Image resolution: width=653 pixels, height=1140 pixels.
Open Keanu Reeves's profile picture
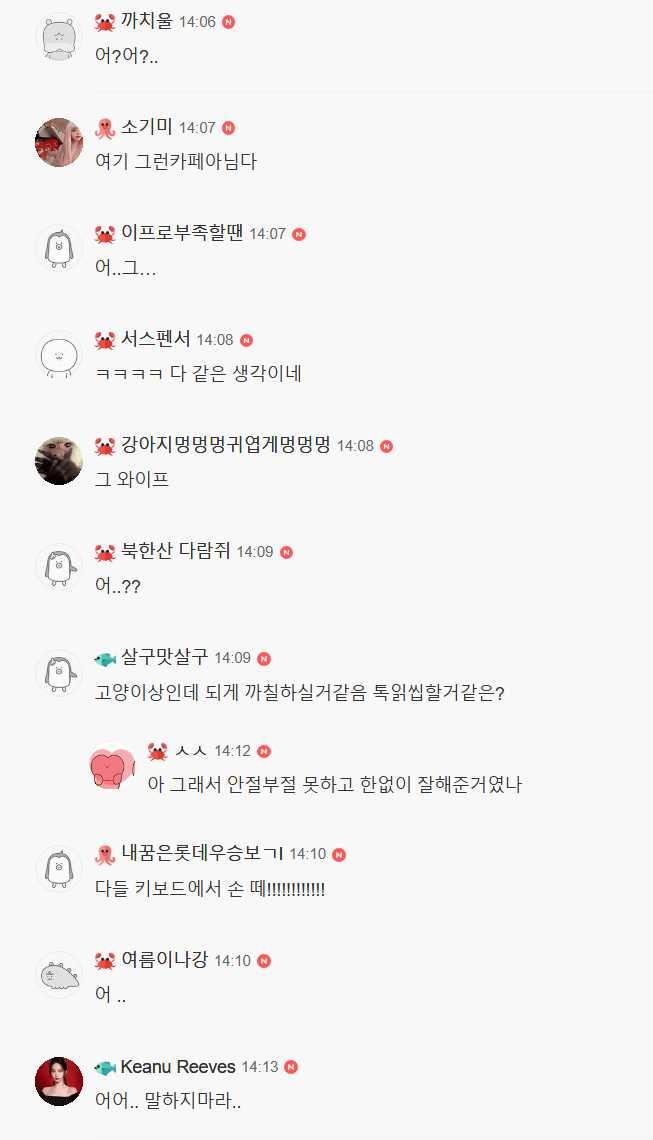pos(59,1081)
